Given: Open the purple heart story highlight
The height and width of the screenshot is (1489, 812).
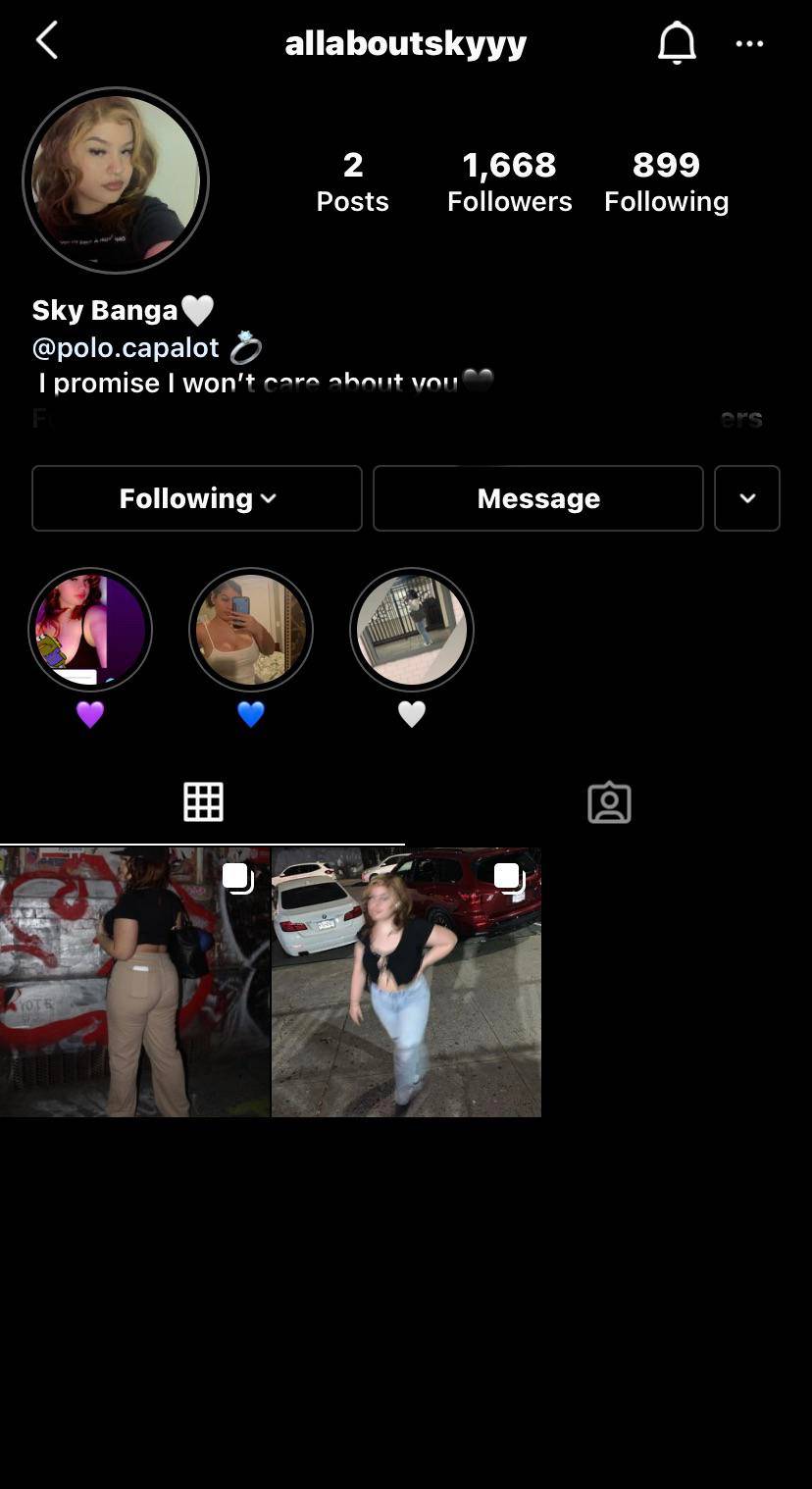Looking at the screenshot, I should 90,630.
